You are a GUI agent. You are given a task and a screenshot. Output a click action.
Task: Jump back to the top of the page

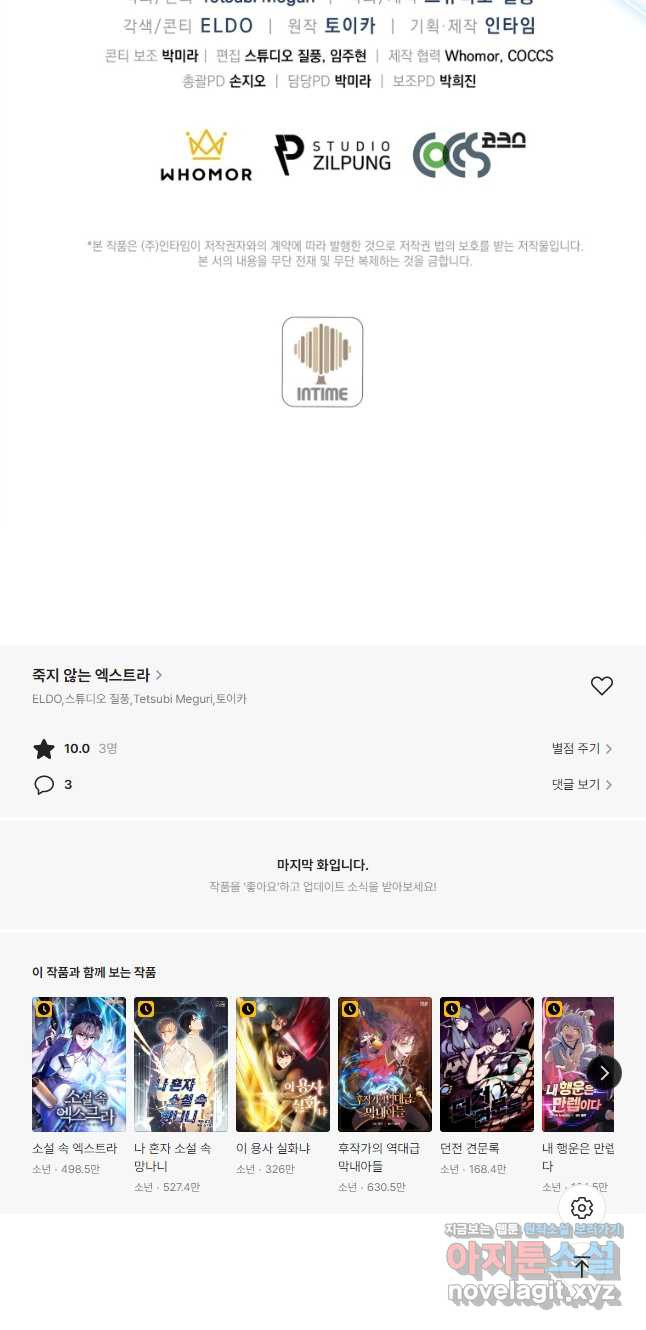[x=582, y=1267]
